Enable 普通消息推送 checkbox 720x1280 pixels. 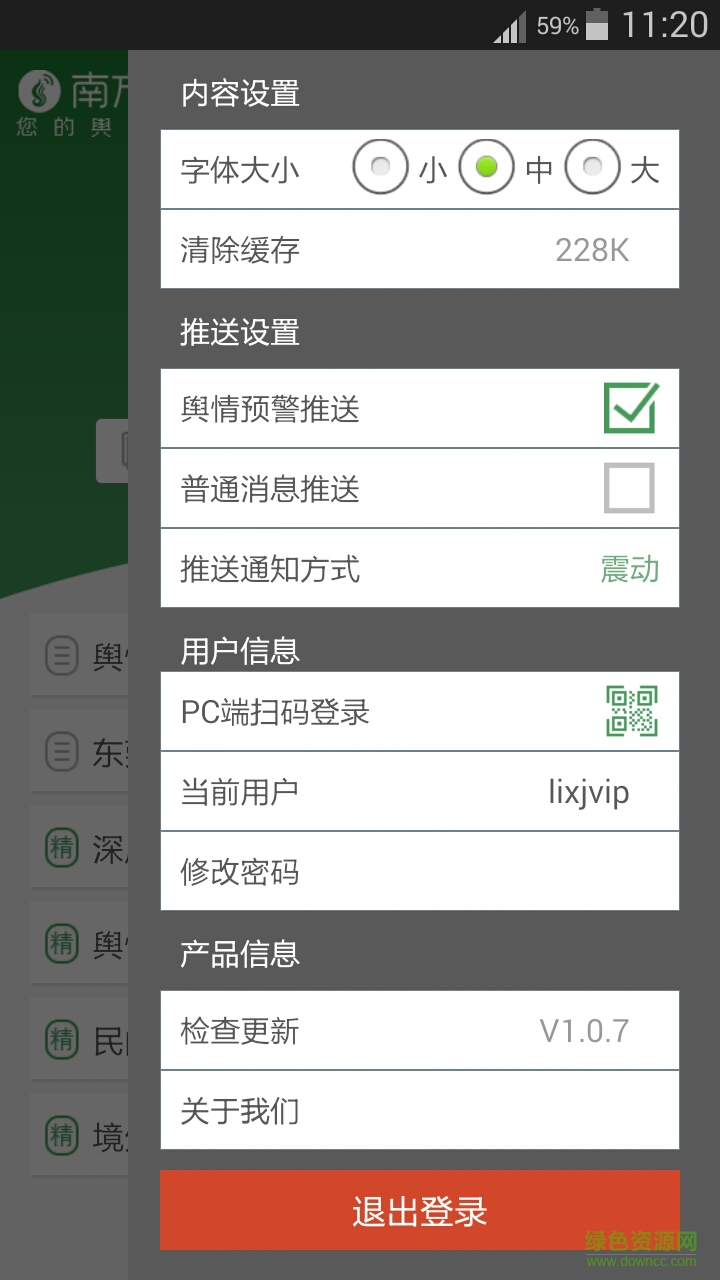click(630, 488)
